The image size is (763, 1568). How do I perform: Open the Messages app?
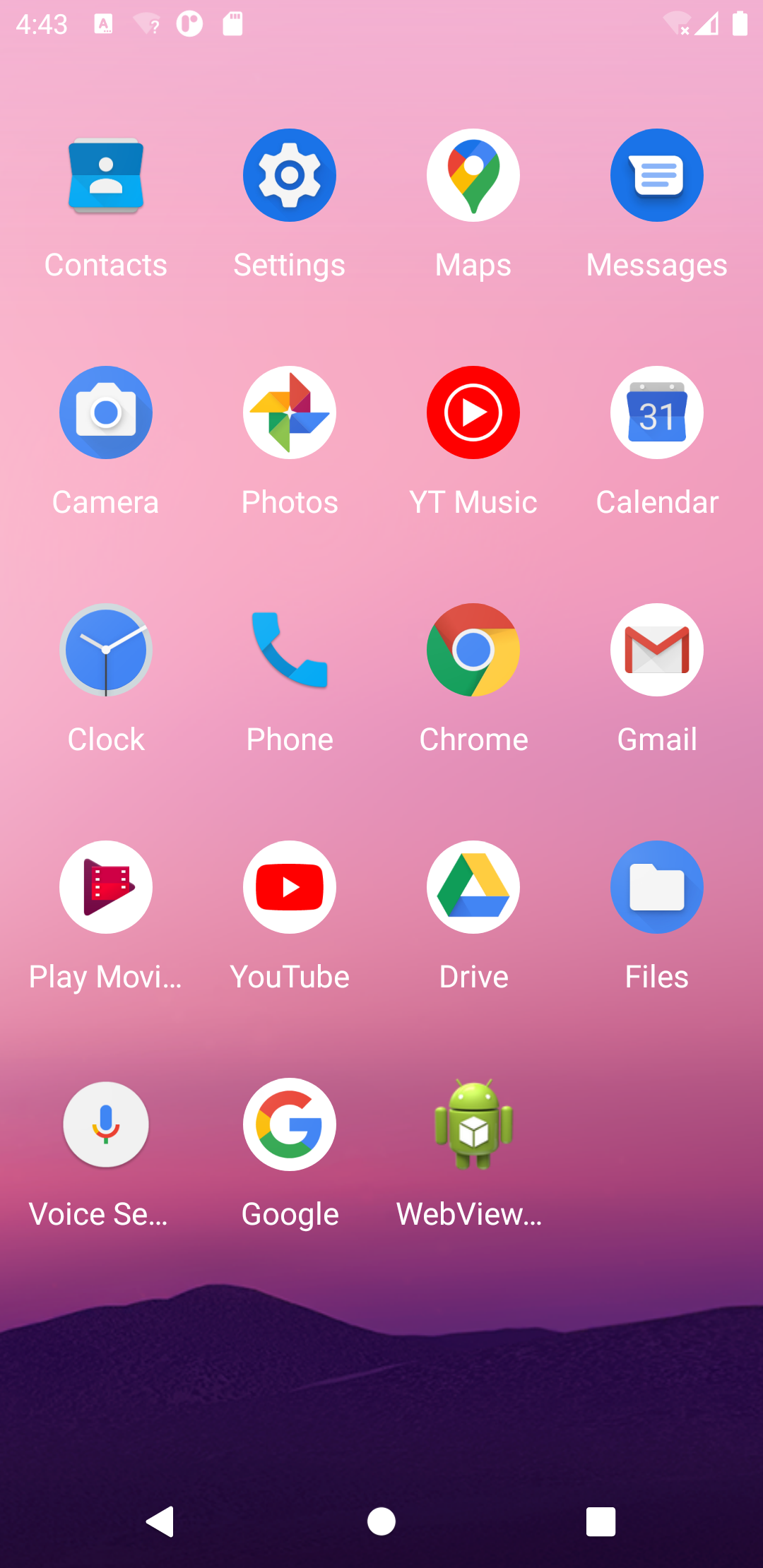(x=657, y=176)
